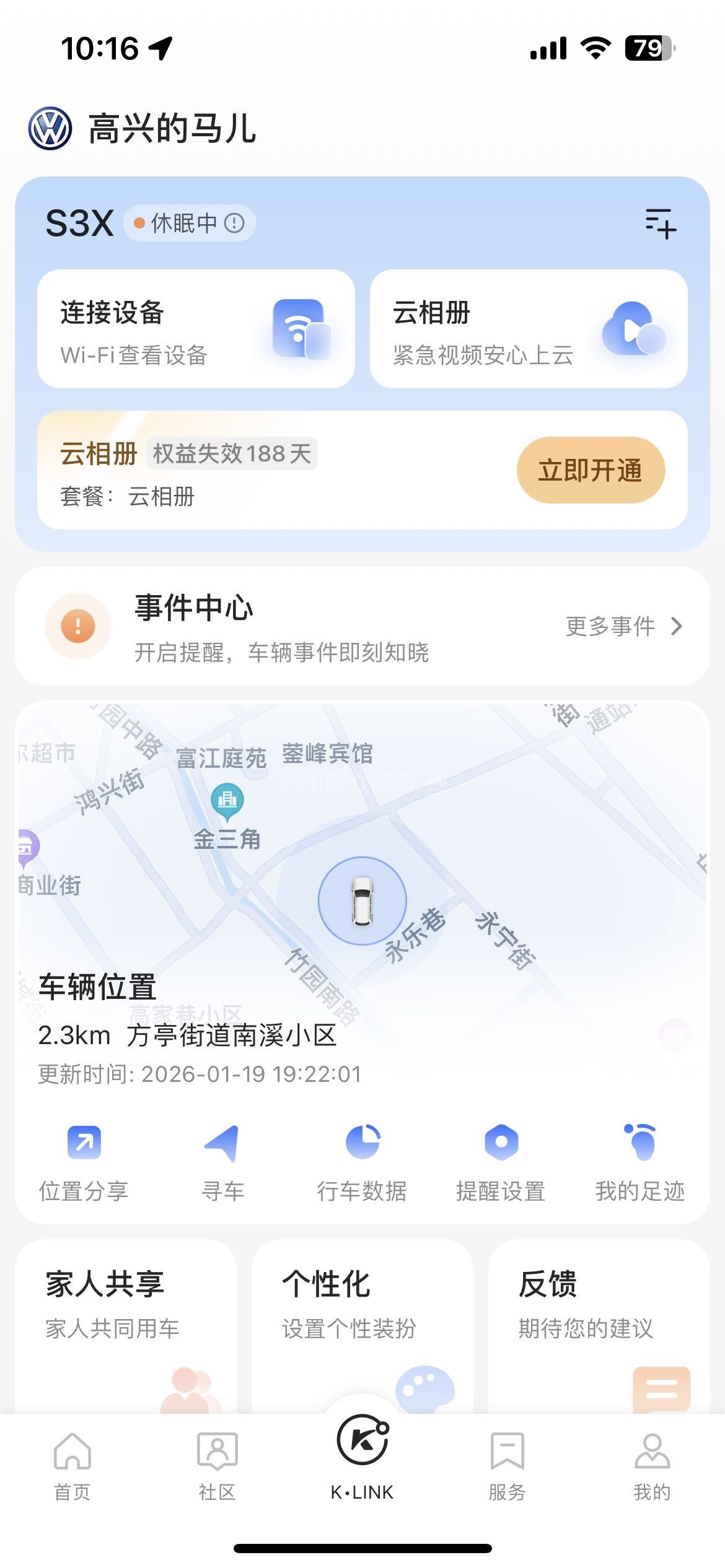This screenshot has height=1568, width=725.
Task: View 更多事件 in the event center
Action: click(623, 626)
